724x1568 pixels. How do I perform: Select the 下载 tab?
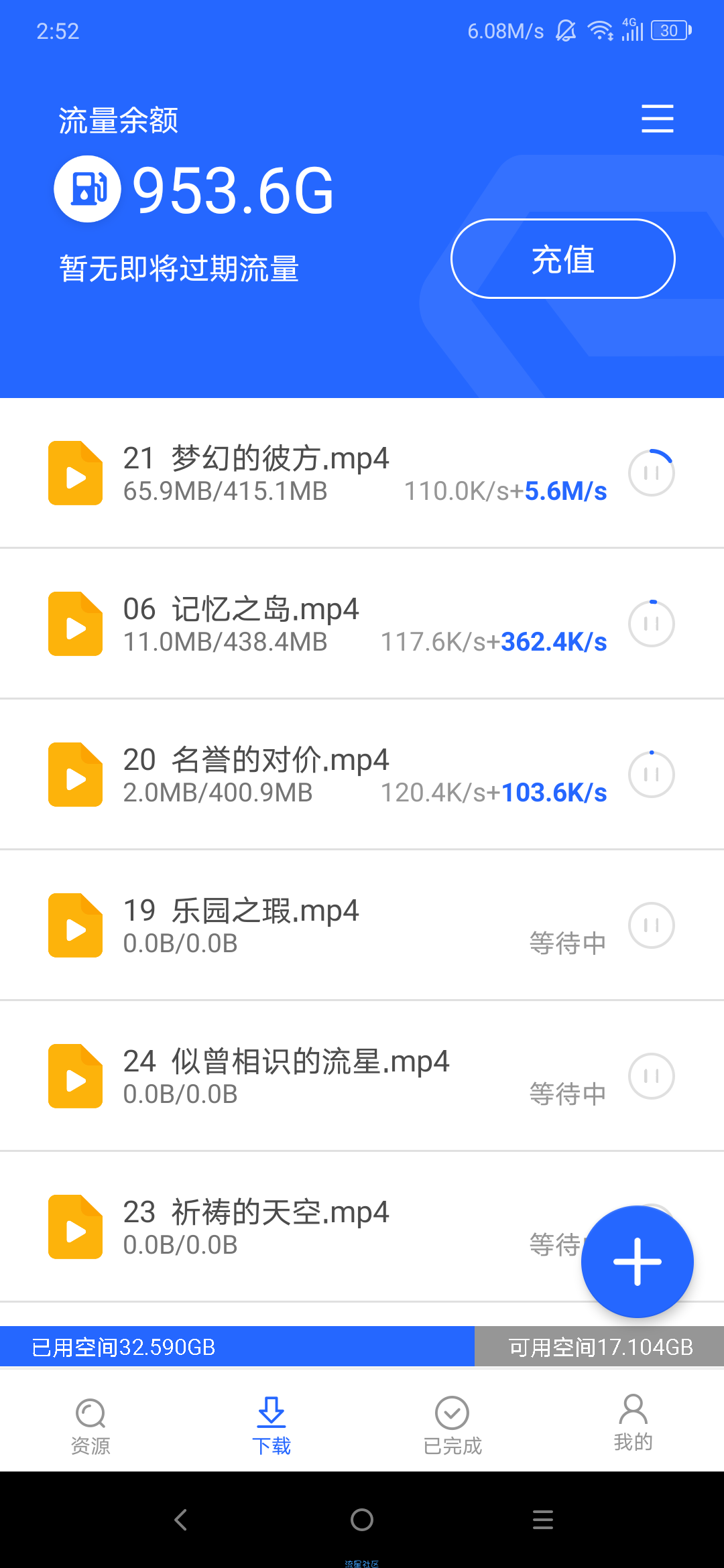pos(271,1426)
